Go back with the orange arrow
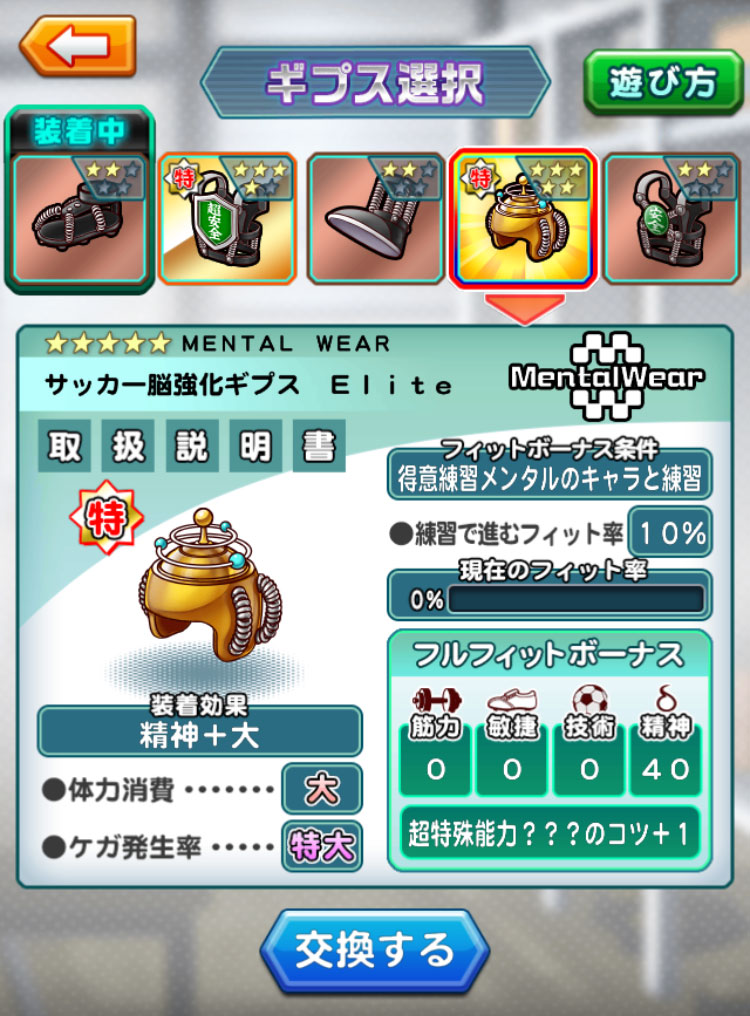The height and width of the screenshot is (1016, 750). coord(77,45)
